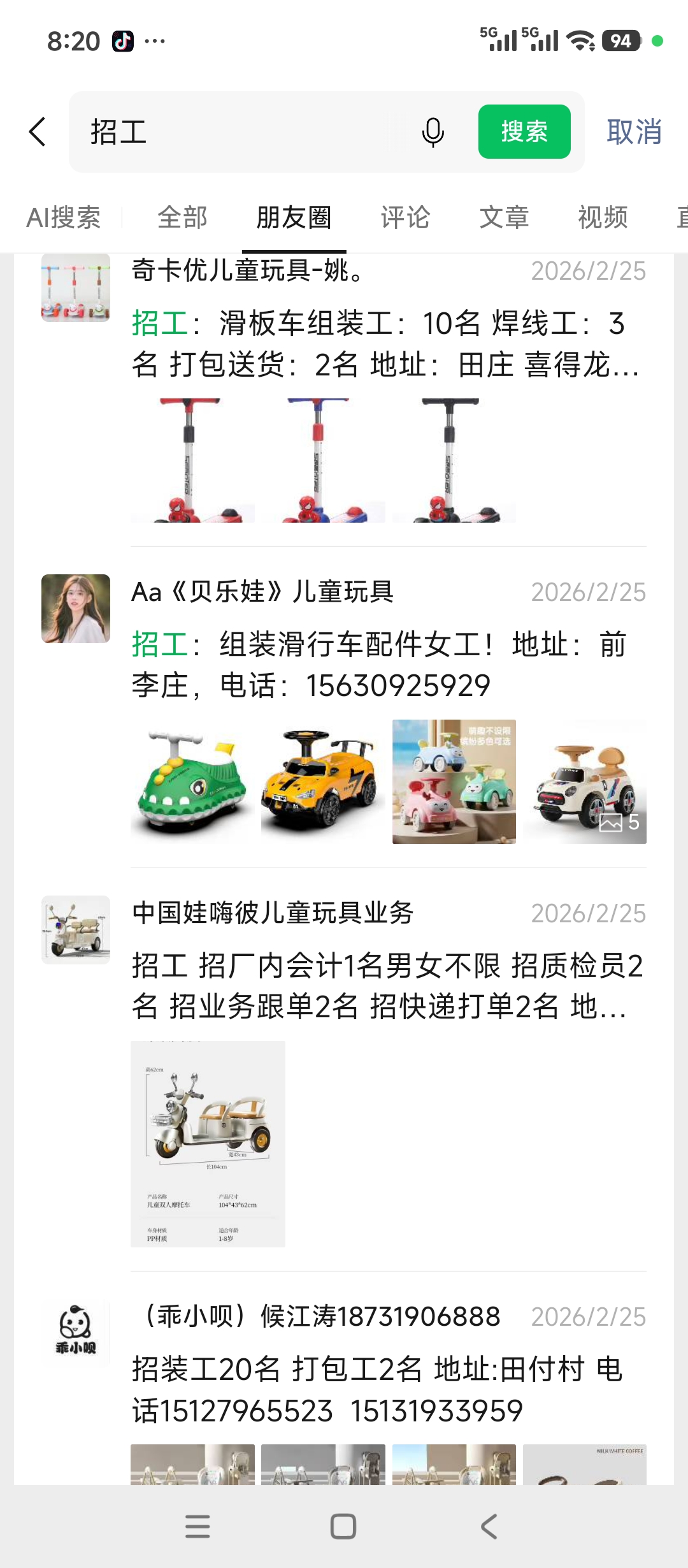View the children's motorcycle spec image
688x1568 pixels.
click(x=208, y=1143)
